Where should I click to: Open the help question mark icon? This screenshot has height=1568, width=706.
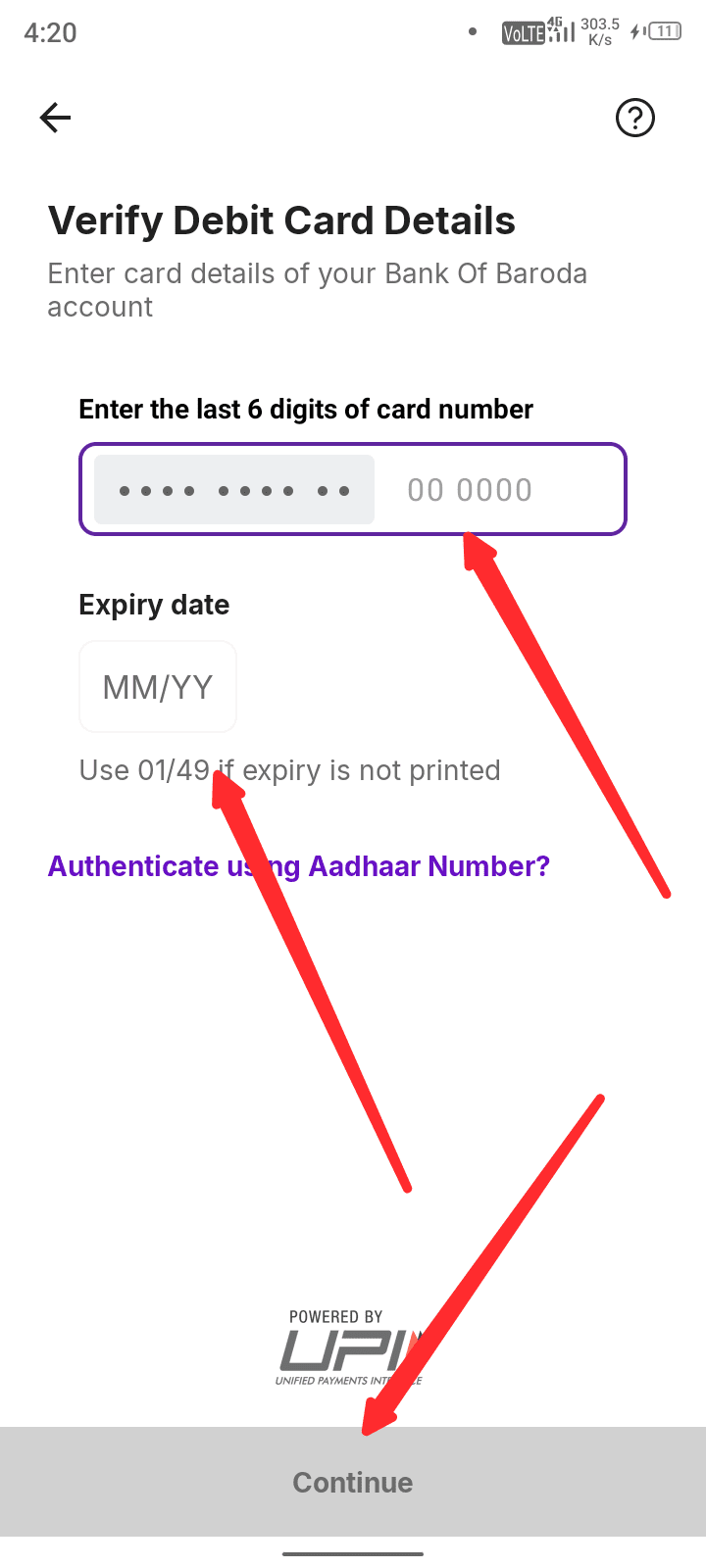point(634,119)
